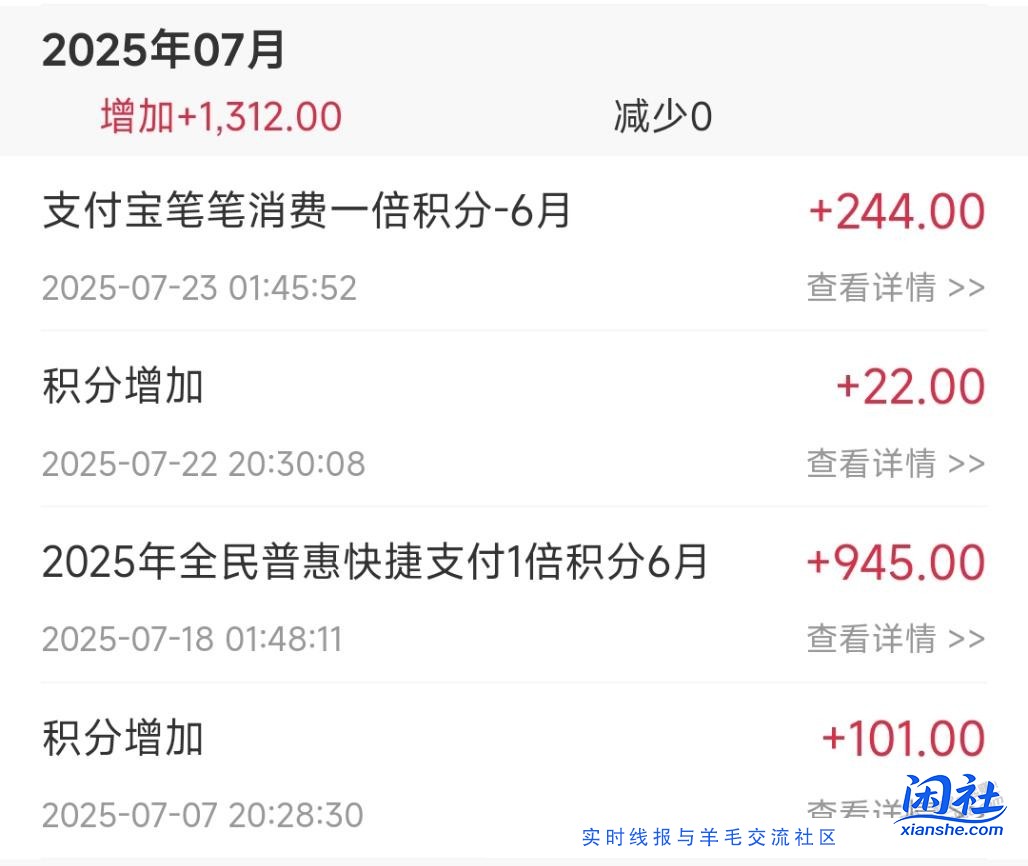View details of the +945.00 quick-pay points entry

(895, 638)
